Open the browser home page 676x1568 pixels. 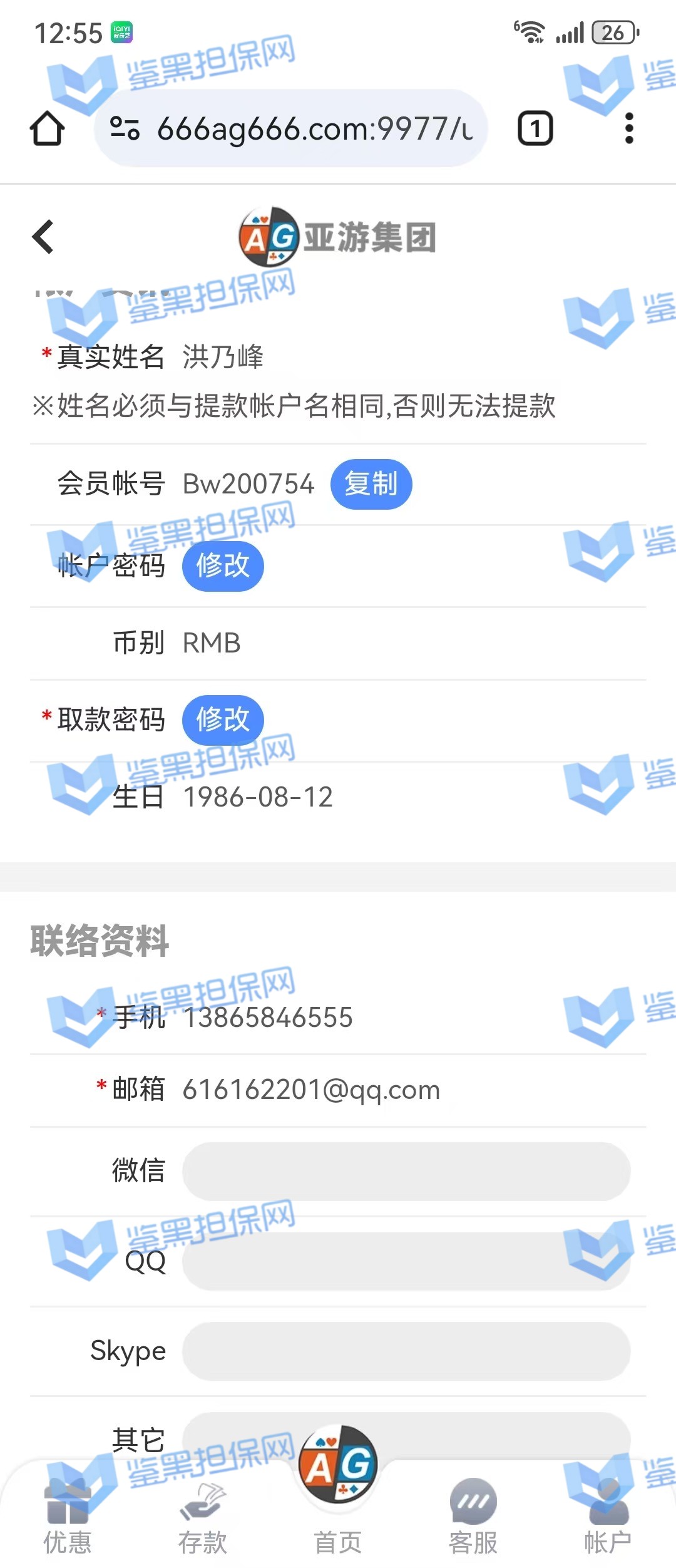[48, 128]
